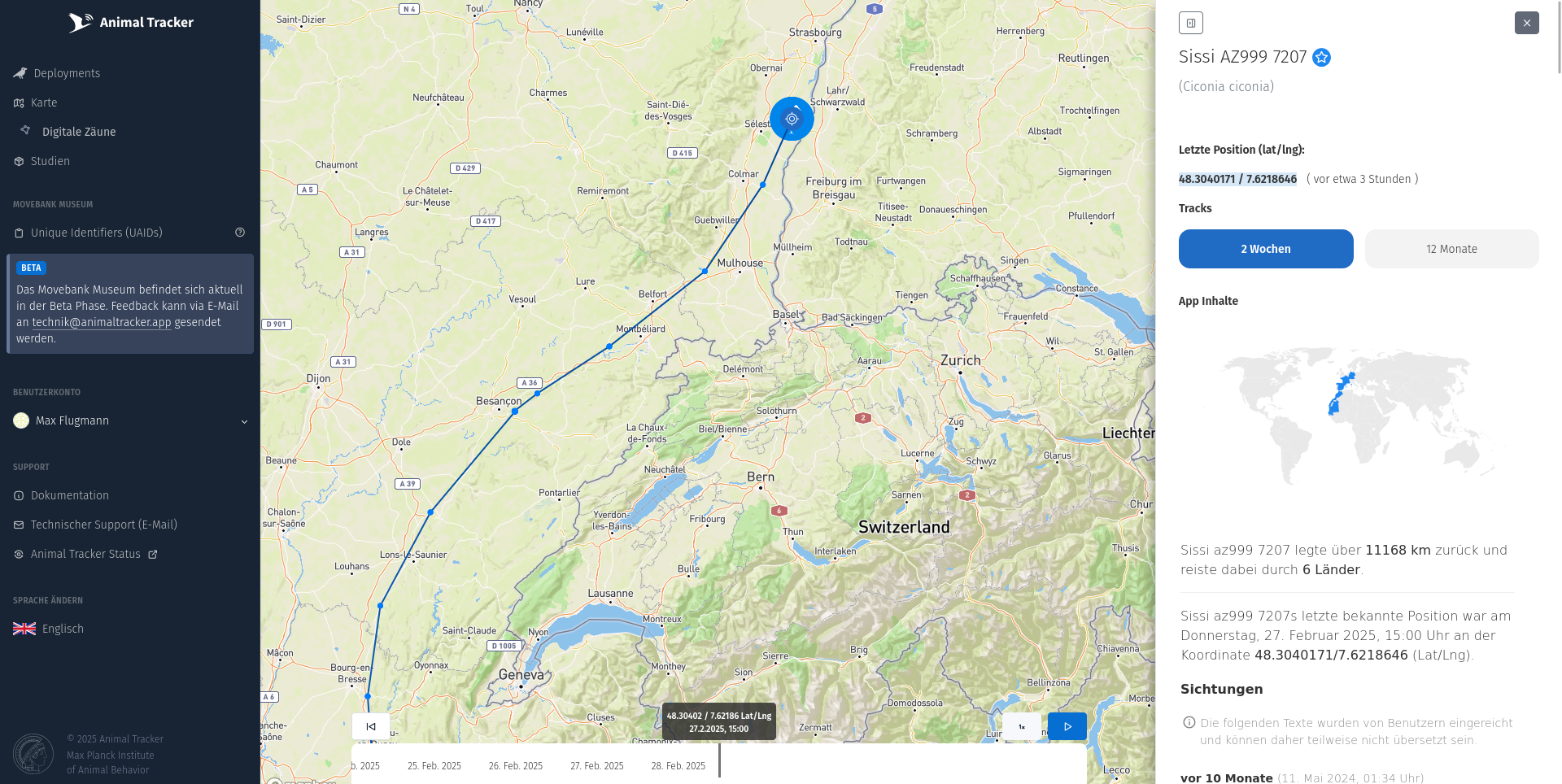Open Animal Tracker Status page

pos(85,554)
